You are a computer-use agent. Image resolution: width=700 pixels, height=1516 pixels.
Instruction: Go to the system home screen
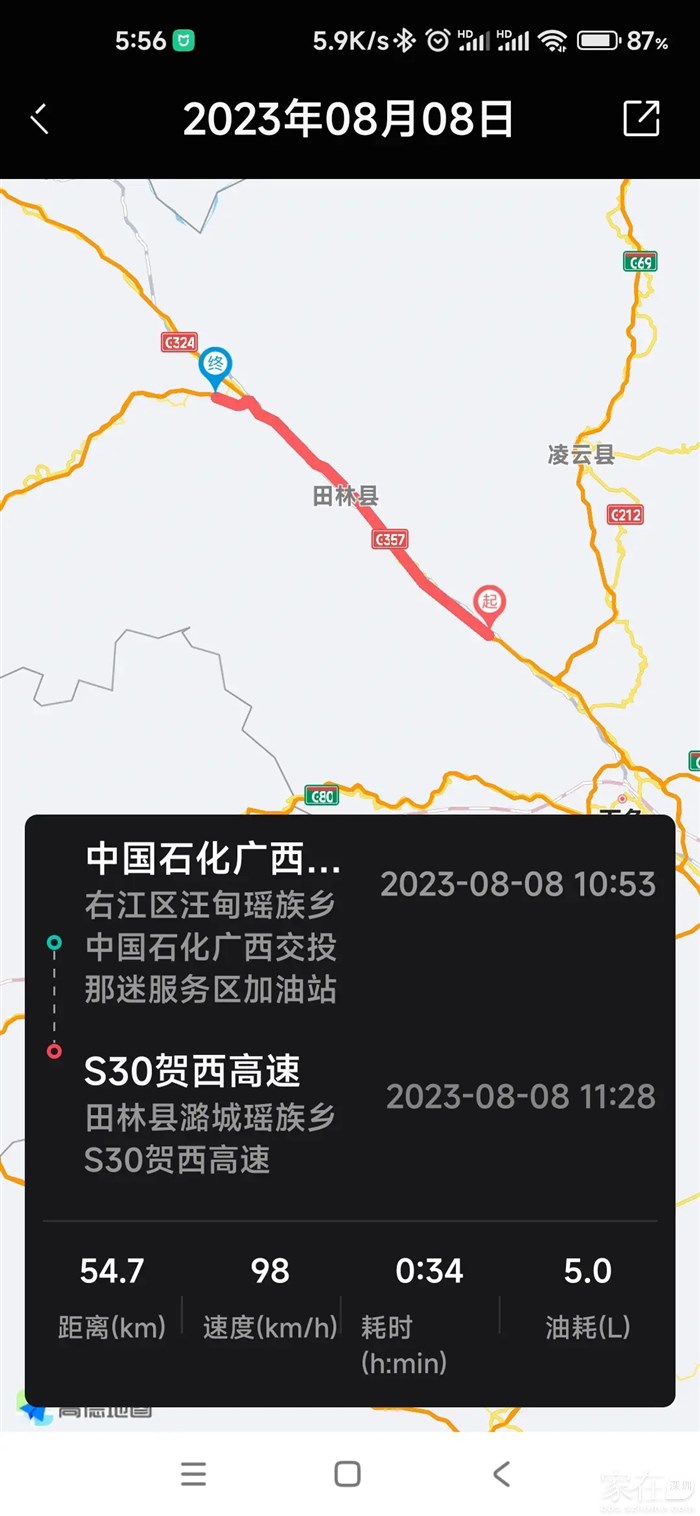pyautogui.click(x=348, y=1473)
